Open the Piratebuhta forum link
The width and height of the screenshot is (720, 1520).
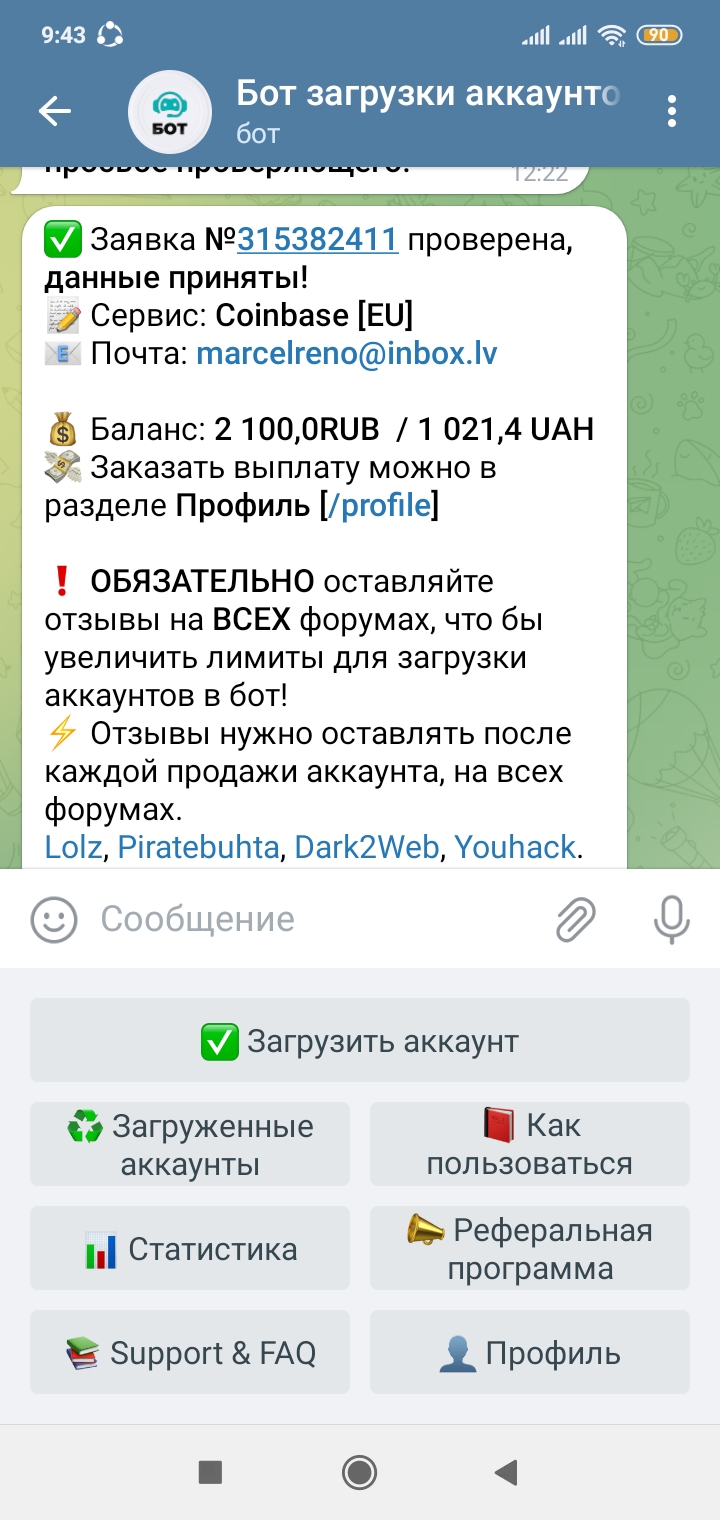[x=198, y=848]
